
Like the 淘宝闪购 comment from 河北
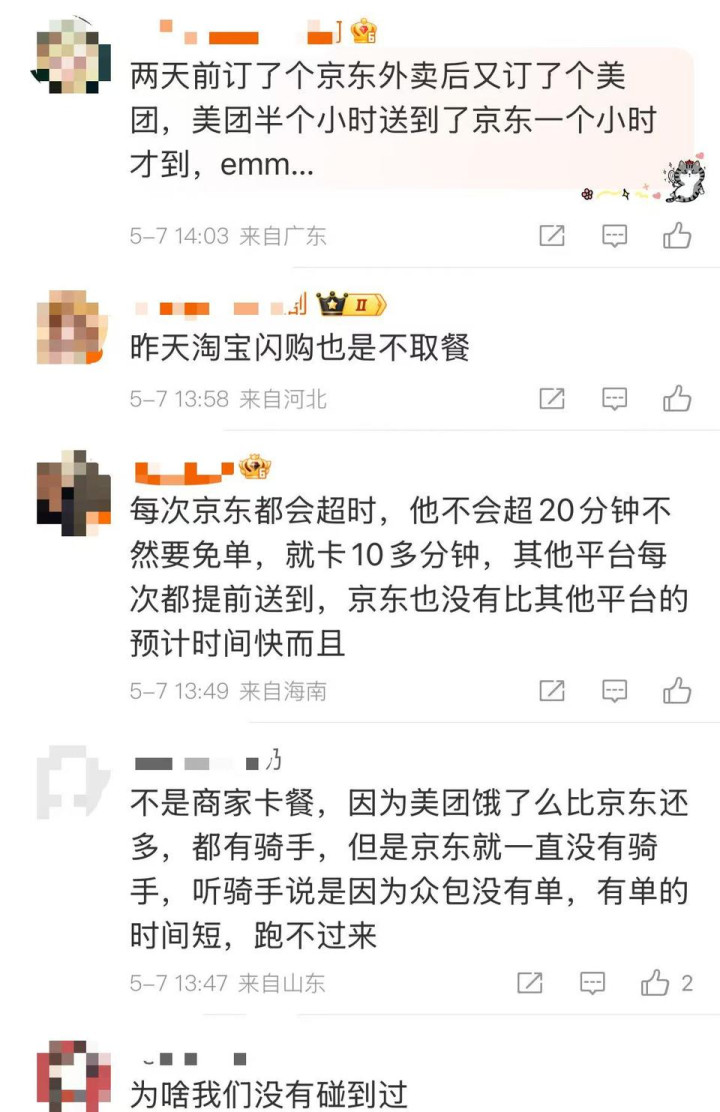pos(677,399)
